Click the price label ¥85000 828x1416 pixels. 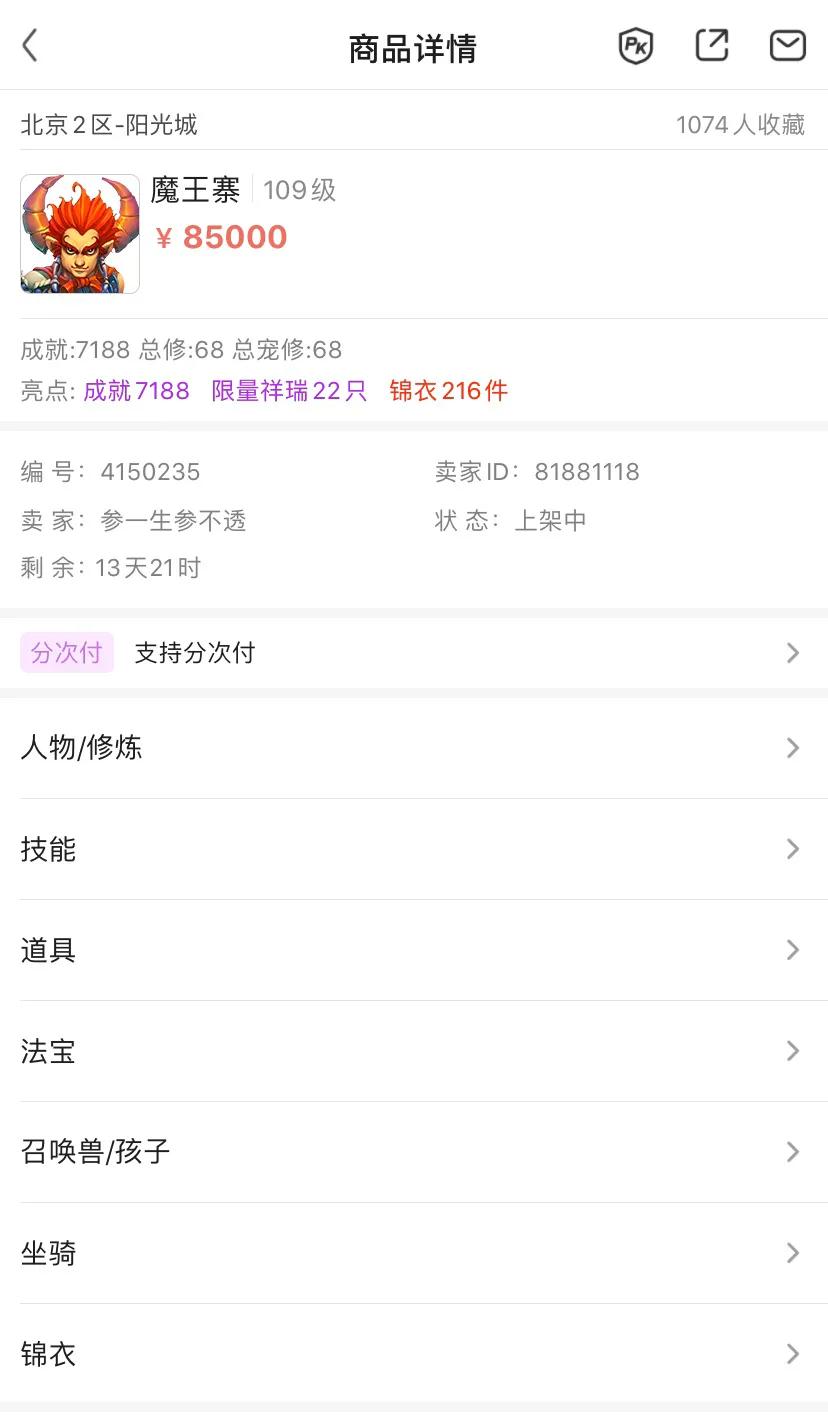[x=222, y=236]
